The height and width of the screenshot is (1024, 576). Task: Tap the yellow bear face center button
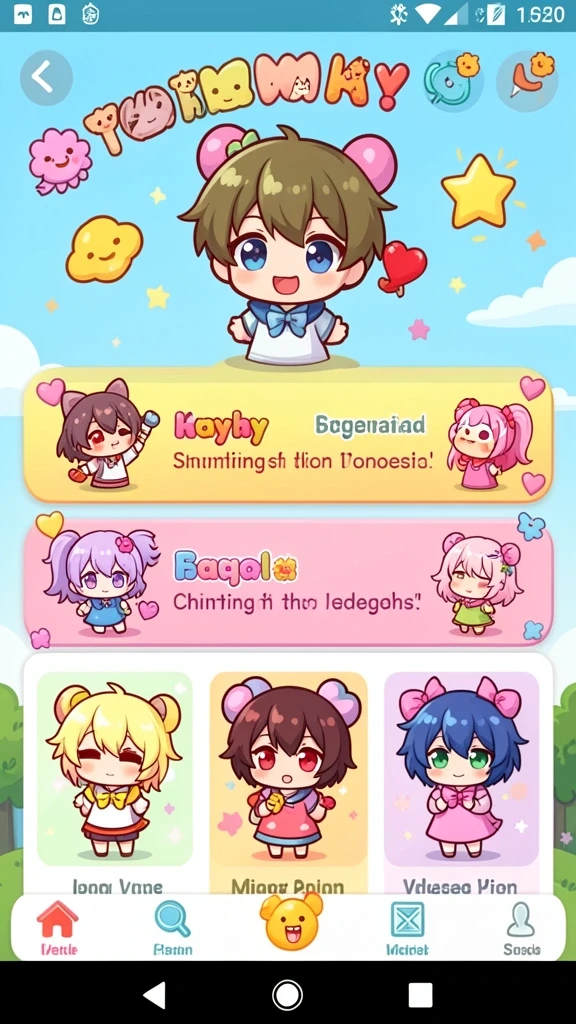pos(291,921)
